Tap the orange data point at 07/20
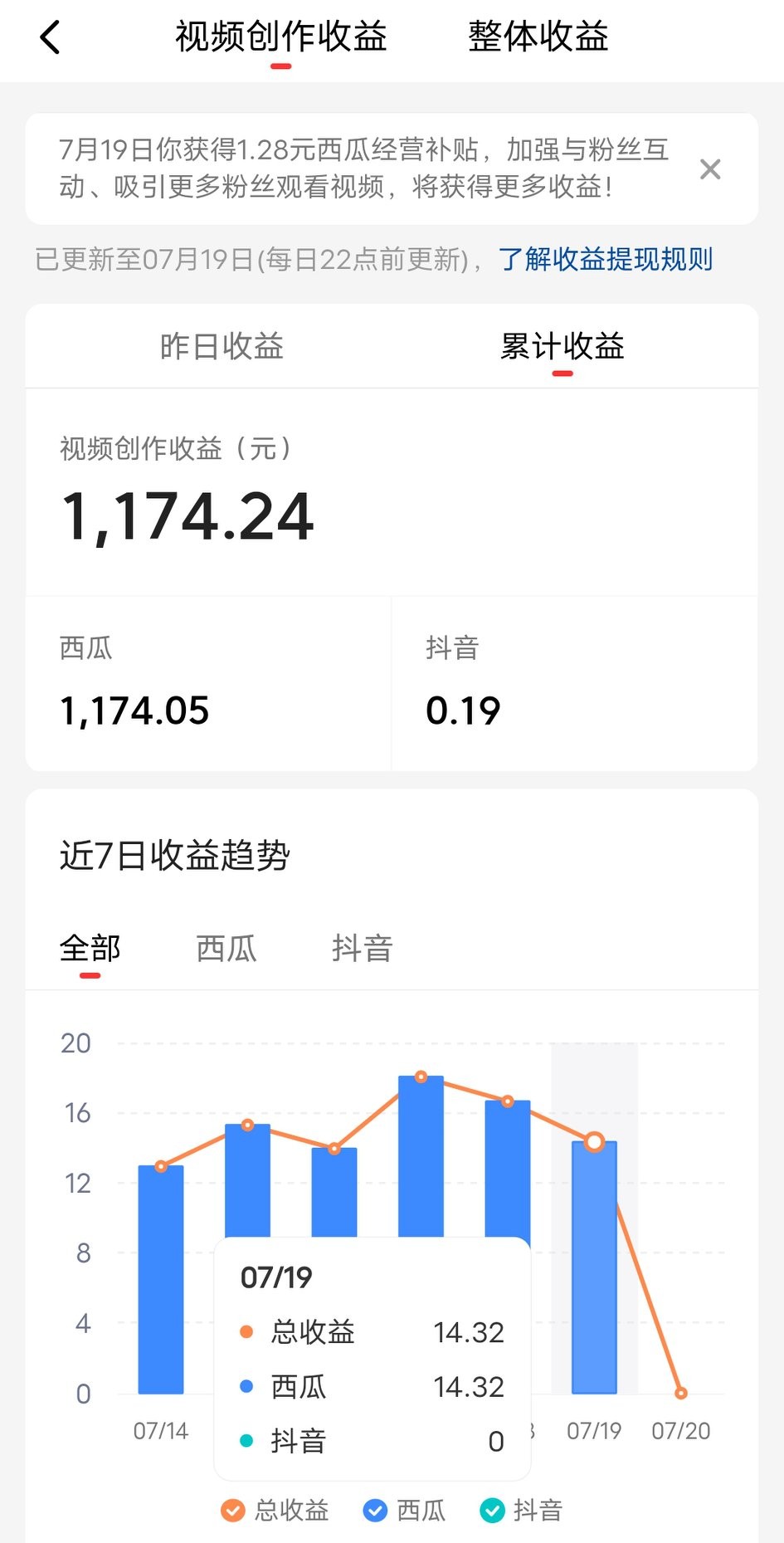784x1543 pixels. [680, 1393]
